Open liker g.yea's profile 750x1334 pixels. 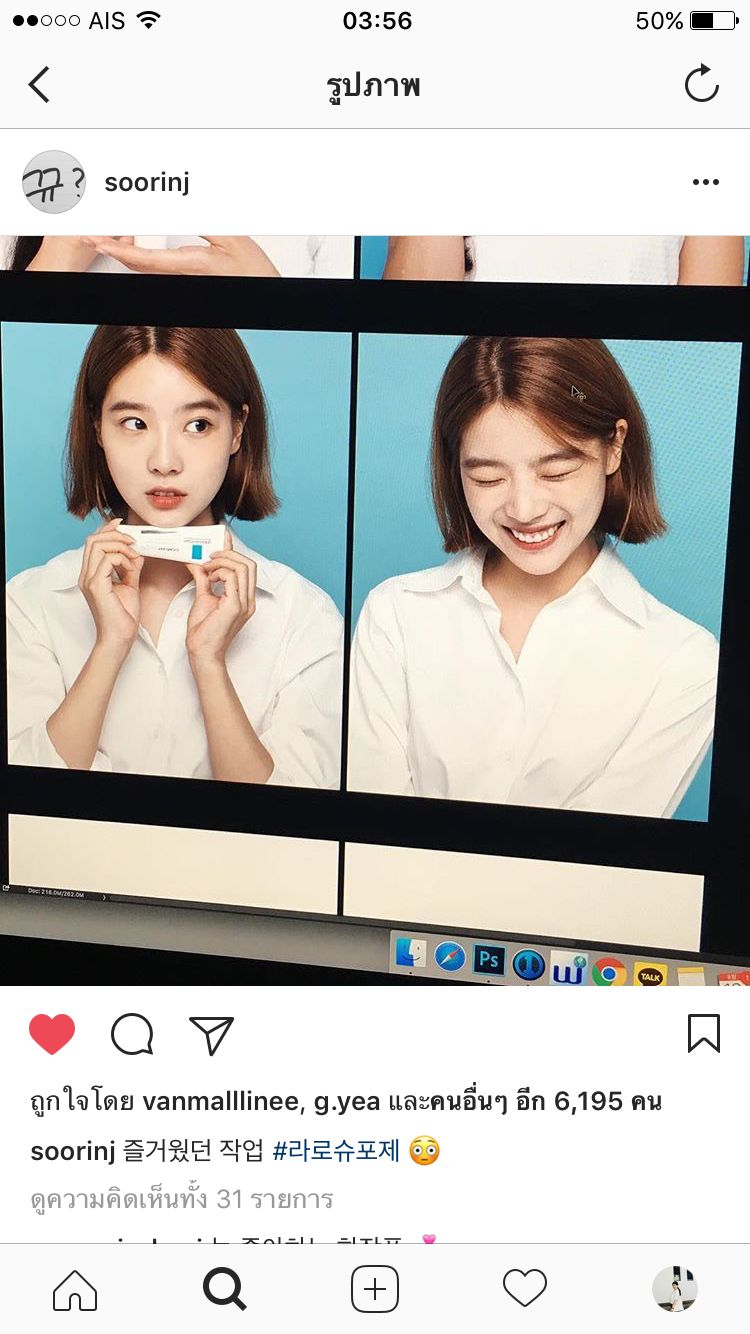click(344, 1102)
